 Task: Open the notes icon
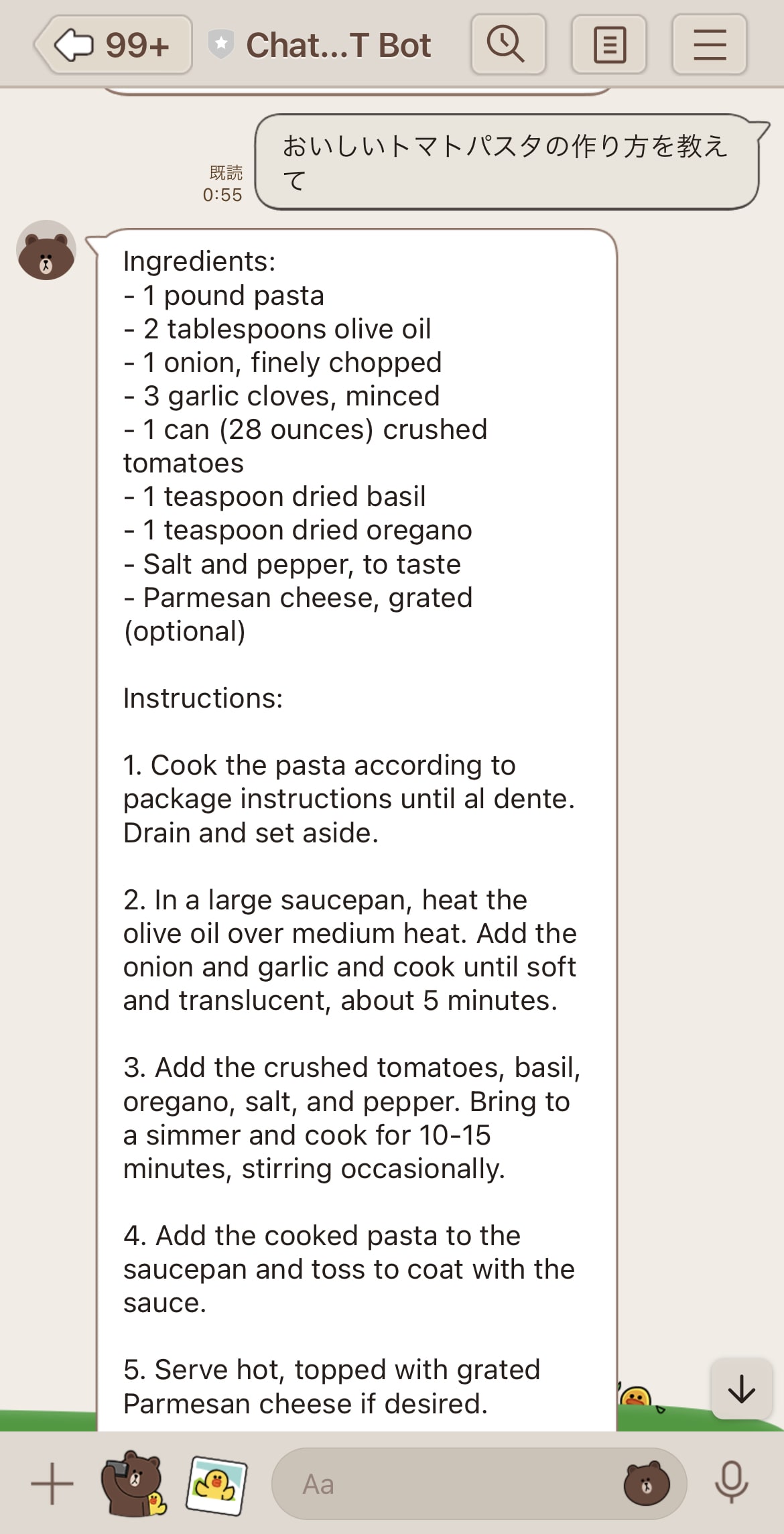(x=608, y=45)
